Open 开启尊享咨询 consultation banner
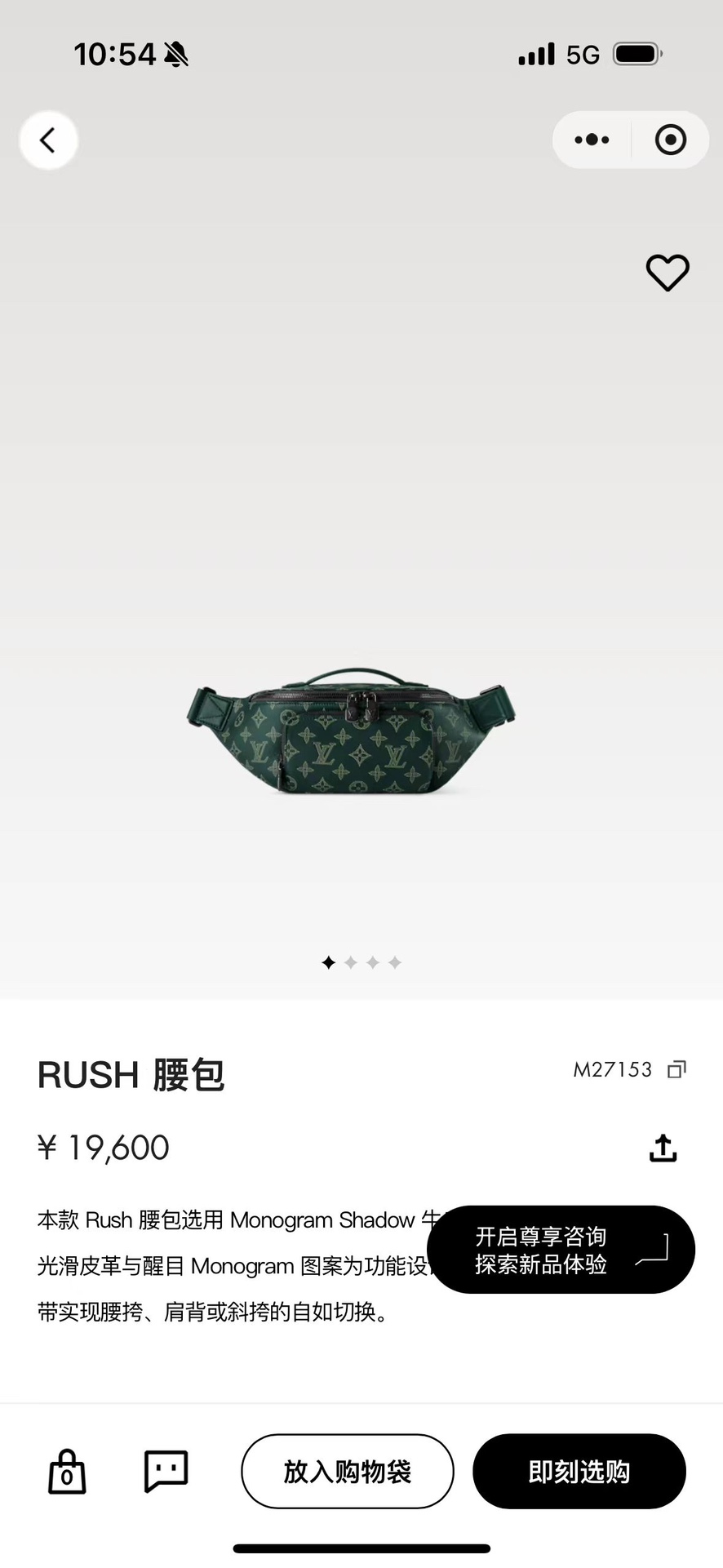 pyautogui.click(x=561, y=1250)
